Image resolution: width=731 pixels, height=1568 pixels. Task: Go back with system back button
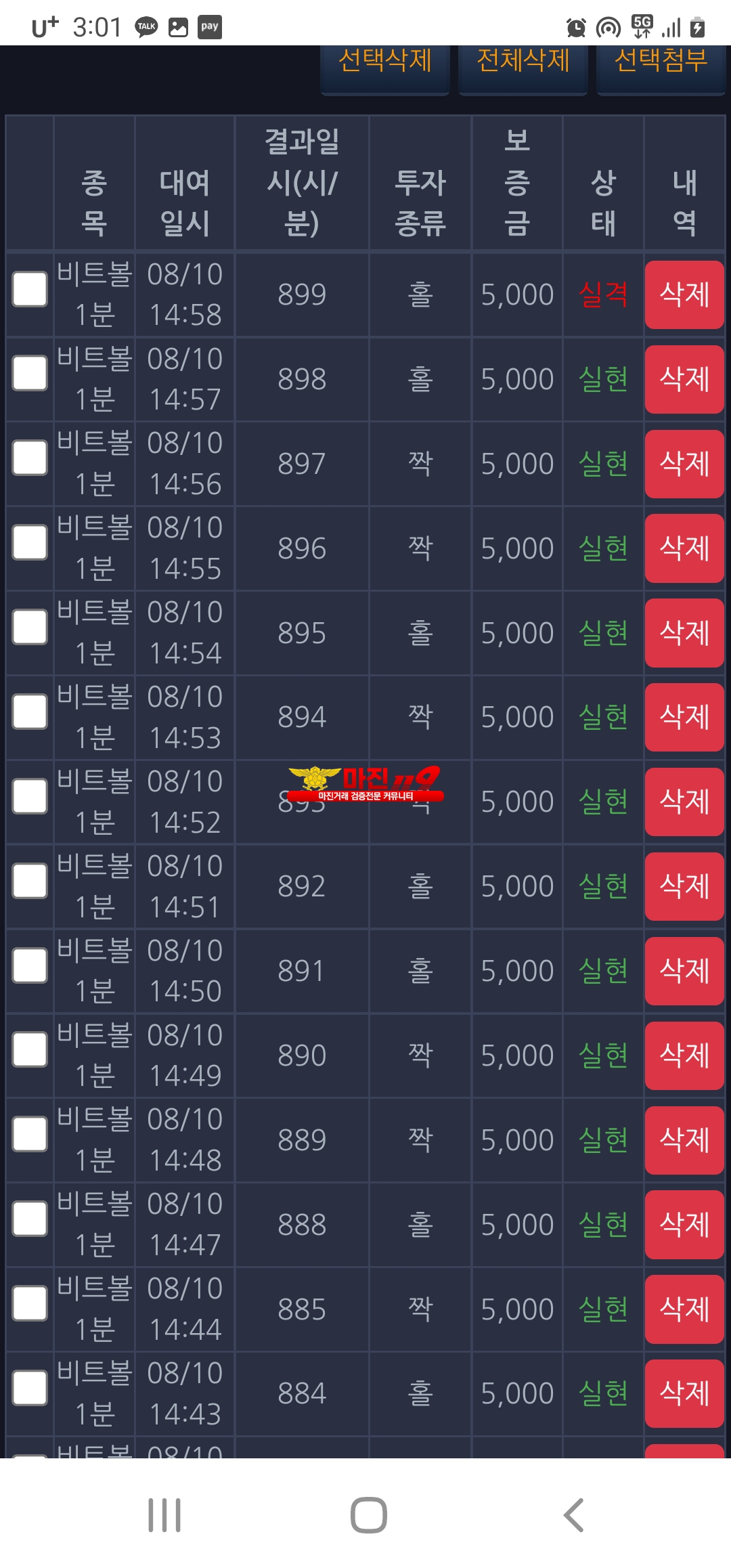pyautogui.click(x=574, y=1515)
